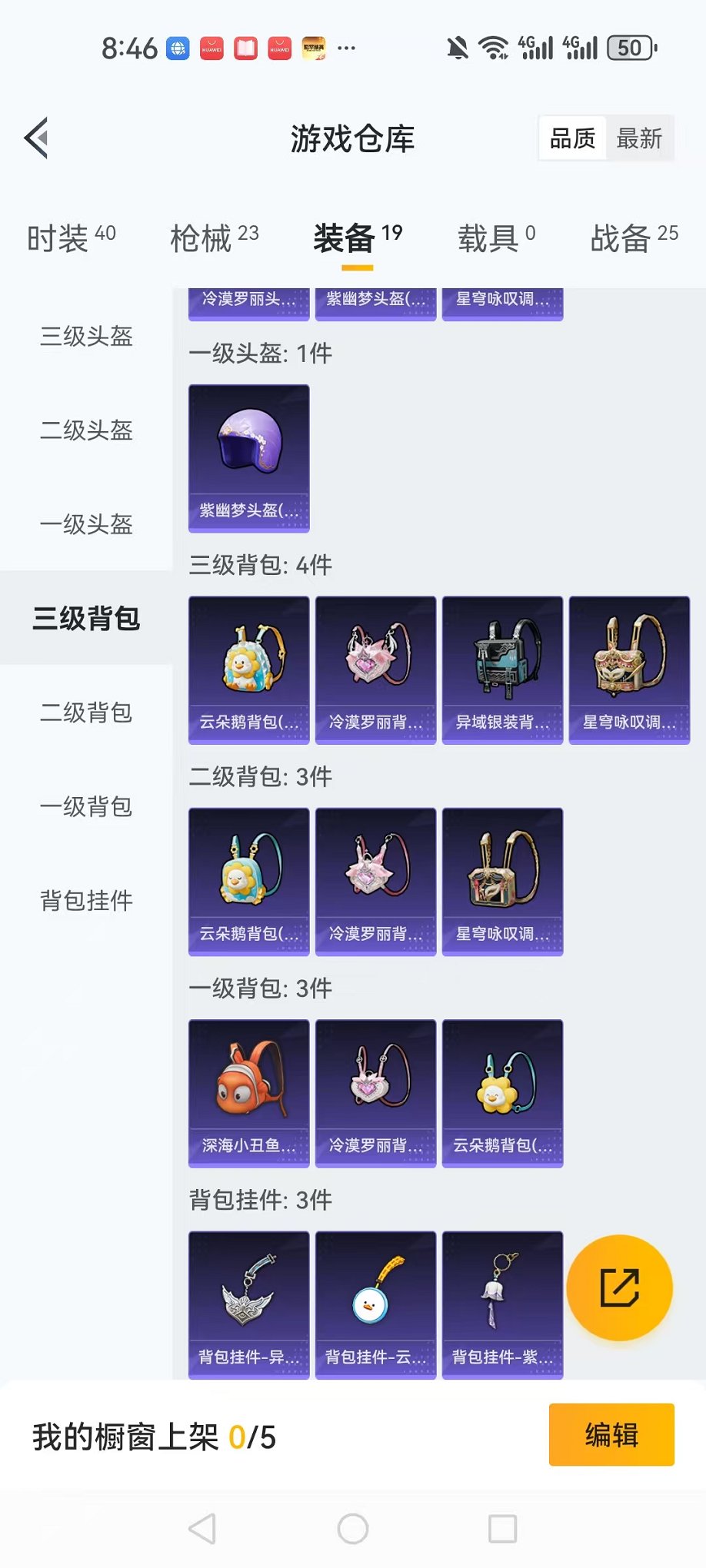Open the orange share floating button
This screenshot has height=1568, width=706.
click(x=620, y=1287)
